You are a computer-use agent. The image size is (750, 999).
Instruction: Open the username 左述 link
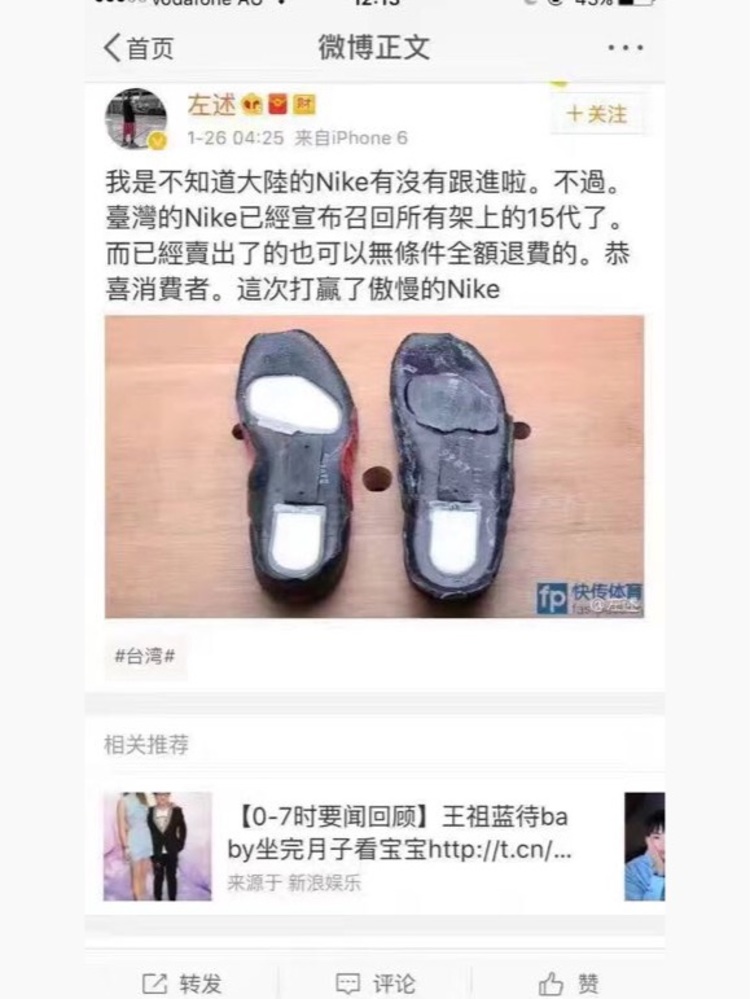[x=210, y=104]
